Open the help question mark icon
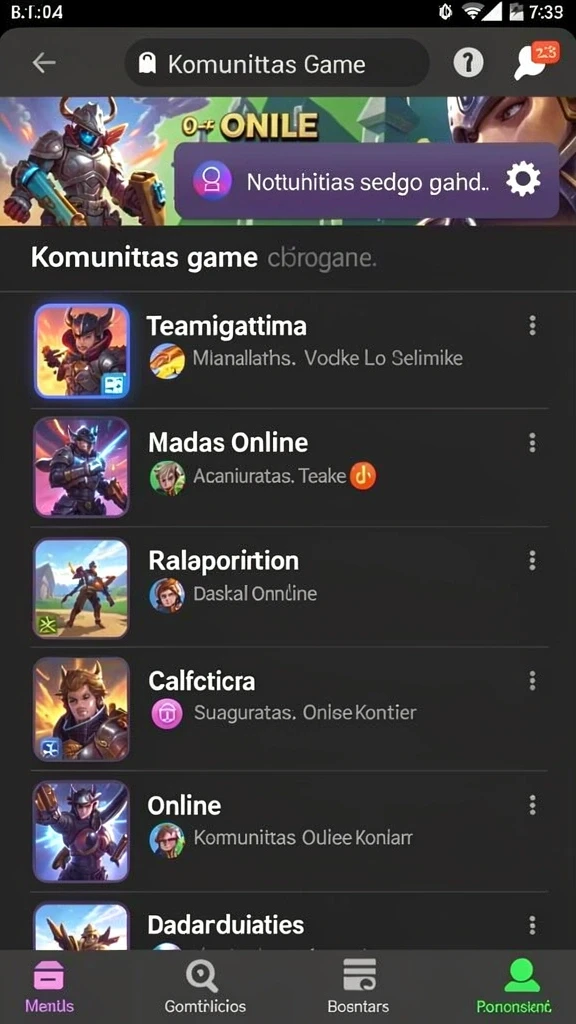This screenshot has width=576, height=1024. point(468,63)
